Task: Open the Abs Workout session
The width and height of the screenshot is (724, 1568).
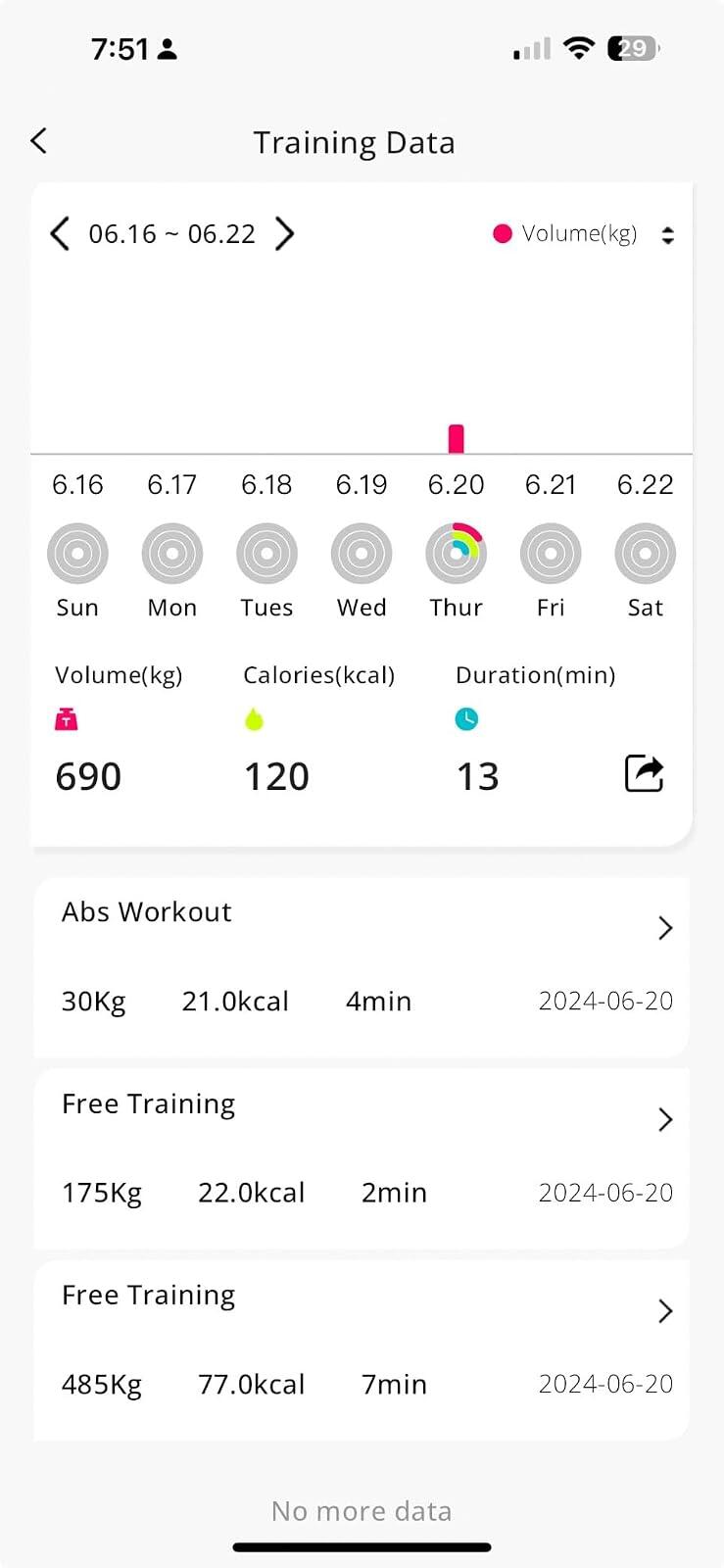Action: tap(362, 966)
